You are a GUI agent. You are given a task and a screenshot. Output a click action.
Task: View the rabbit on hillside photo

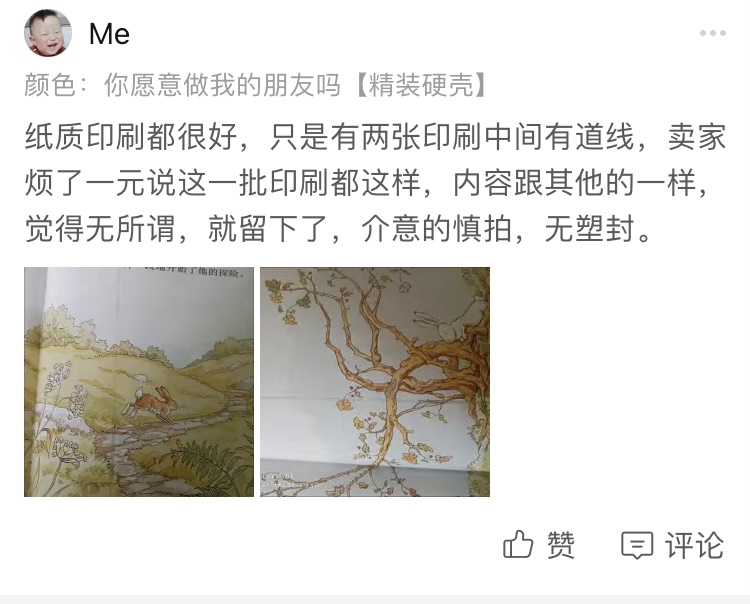click(x=139, y=382)
